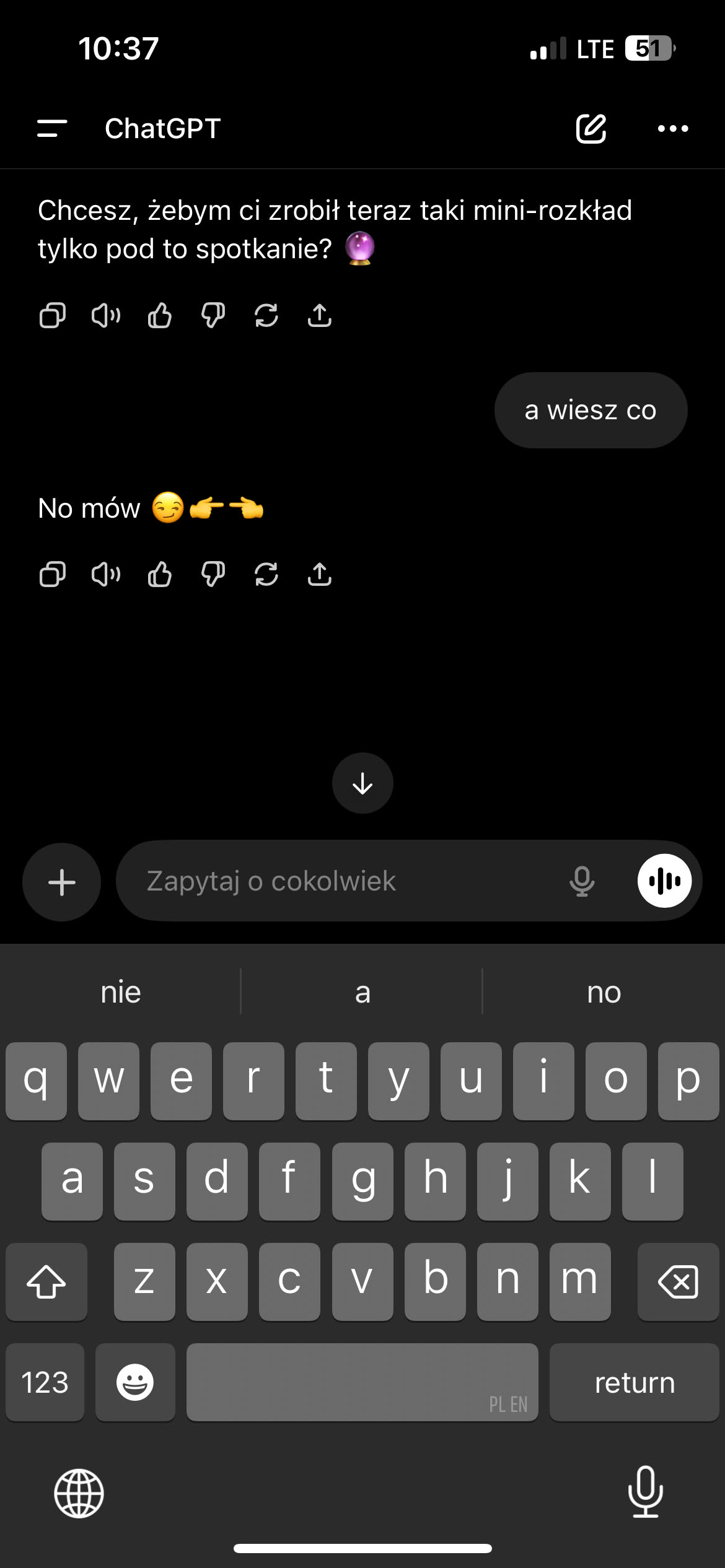Viewport: 725px width, 1568px height.
Task: Hit the return key
Action: pos(634,1382)
